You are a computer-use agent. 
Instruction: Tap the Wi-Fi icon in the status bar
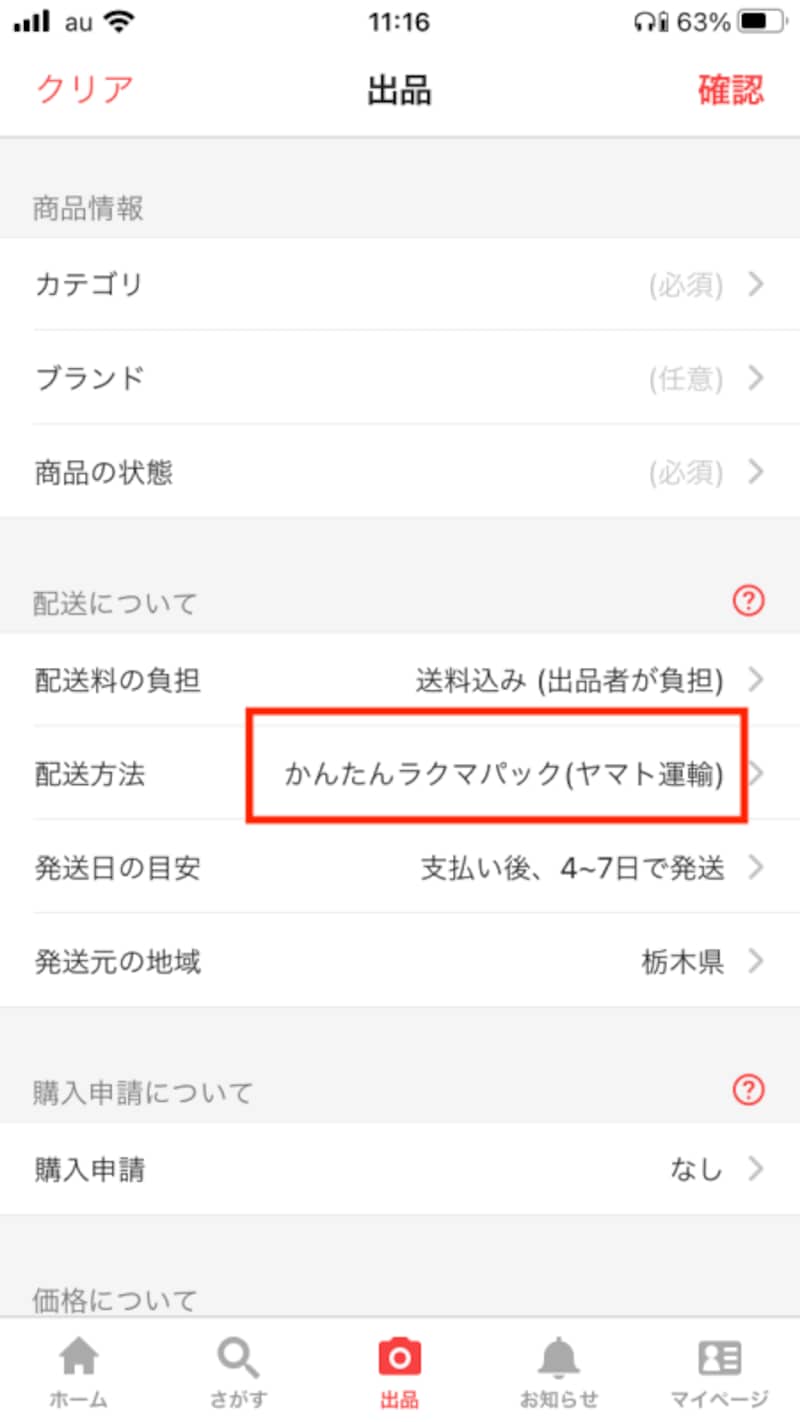click(120, 20)
